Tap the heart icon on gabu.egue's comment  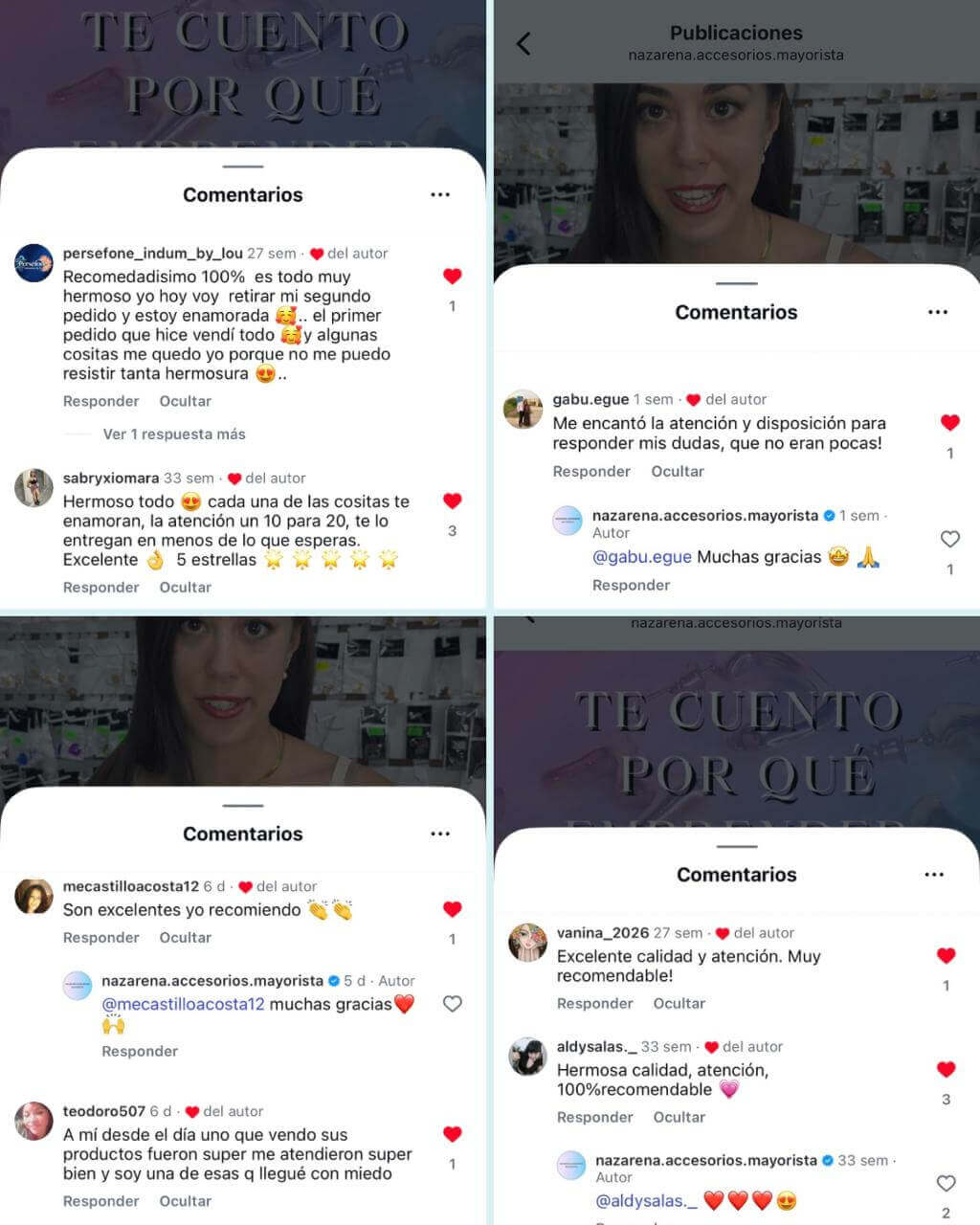click(949, 423)
